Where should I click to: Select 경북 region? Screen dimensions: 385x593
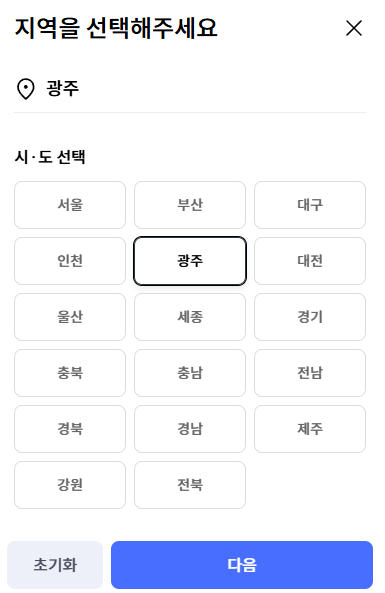click(x=70, y=429)
